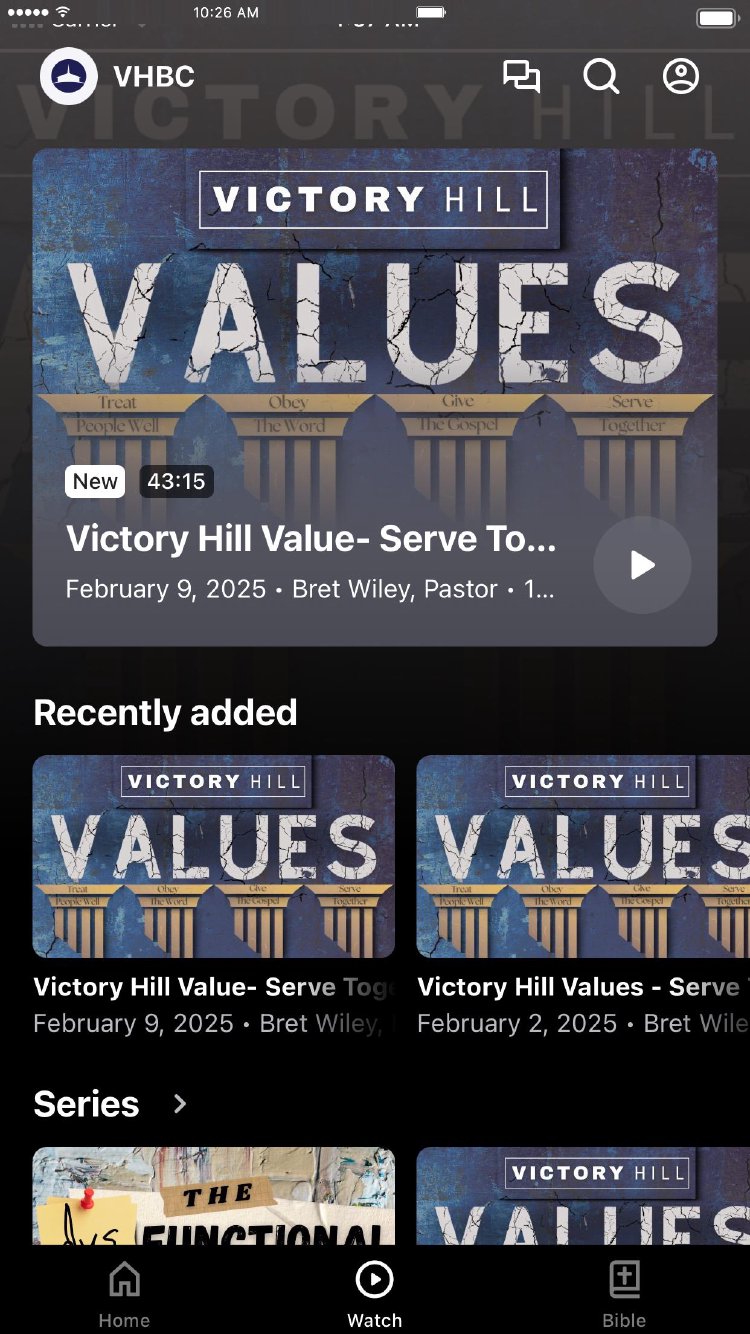Switch to the Home tab
The image size is (750, 1334).
point(124,1294)
